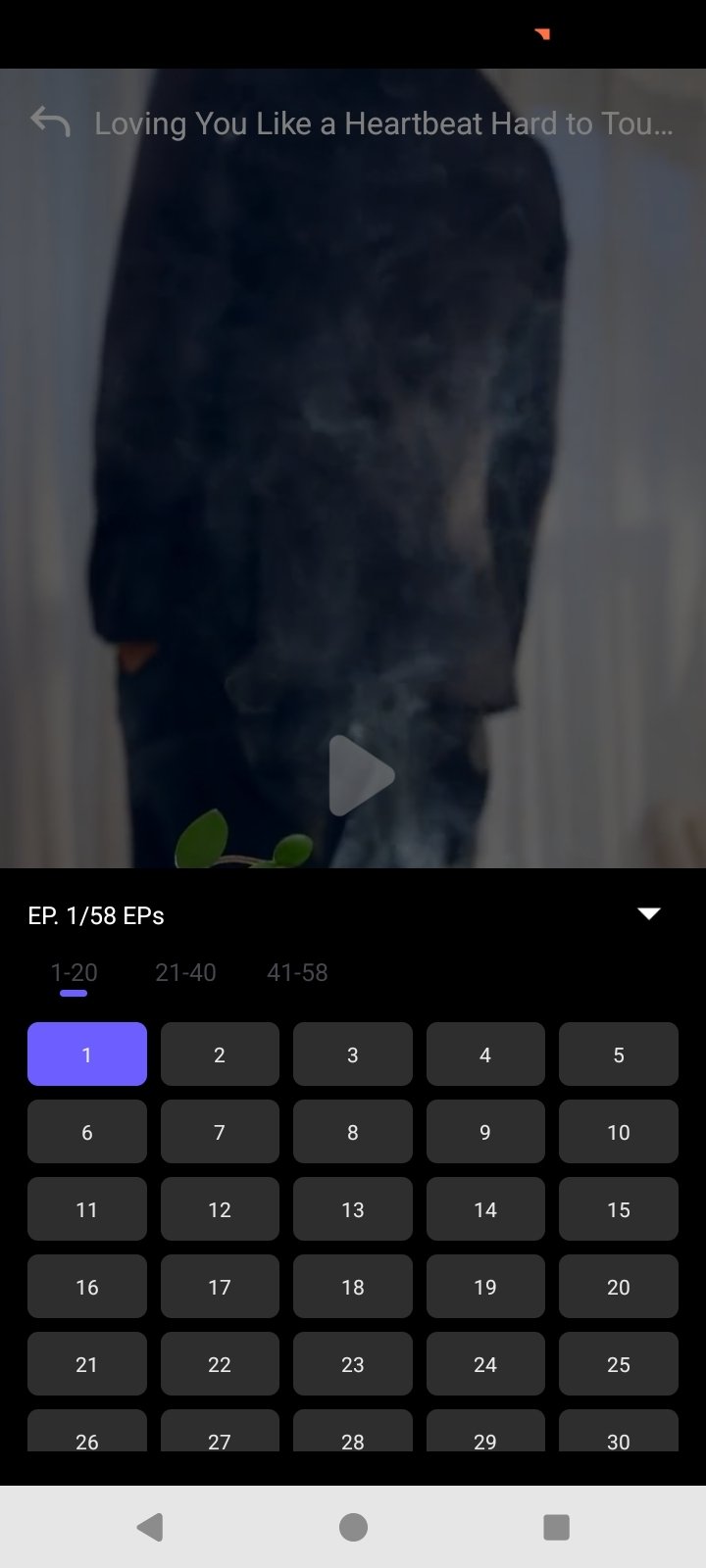The width and height of the screenshot is (706, 1568).
Task: Jump to episode 8
Action: click(353, 1132)
